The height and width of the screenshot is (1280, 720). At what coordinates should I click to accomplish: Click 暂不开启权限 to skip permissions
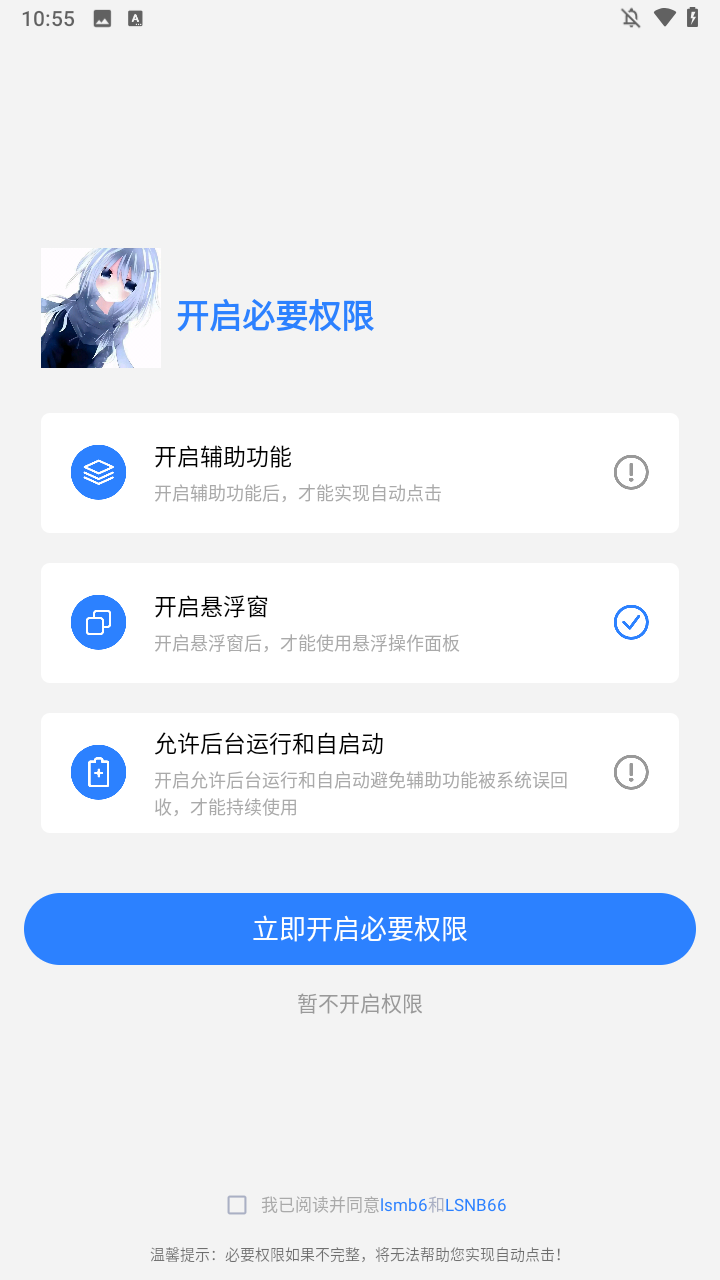359,1003
